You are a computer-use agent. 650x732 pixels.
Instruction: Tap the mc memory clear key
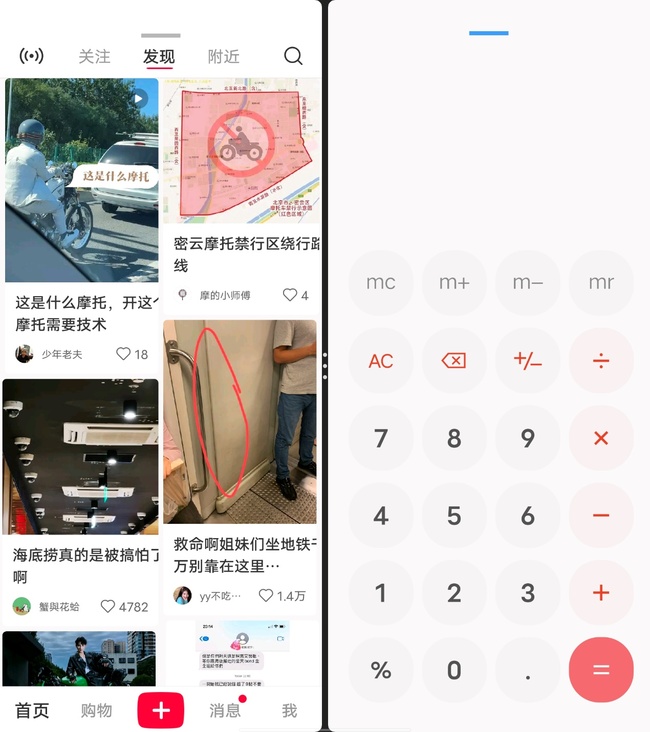click(x=381, y=283)
